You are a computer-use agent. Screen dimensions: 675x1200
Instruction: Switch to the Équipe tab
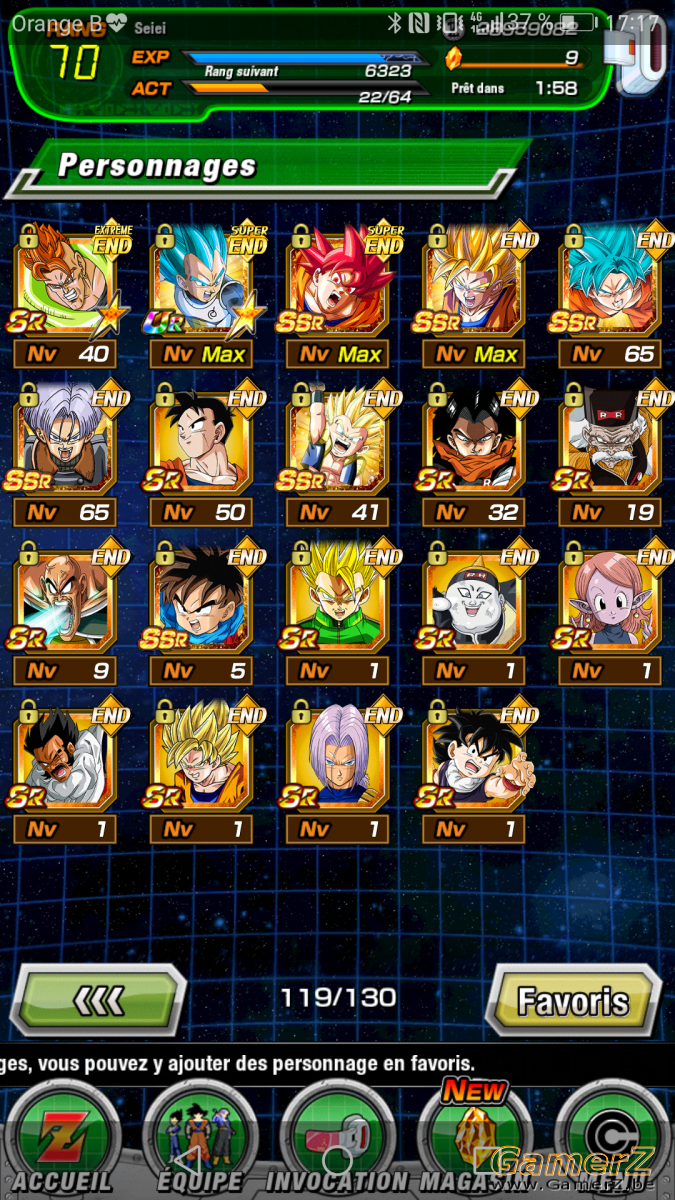200,1140
